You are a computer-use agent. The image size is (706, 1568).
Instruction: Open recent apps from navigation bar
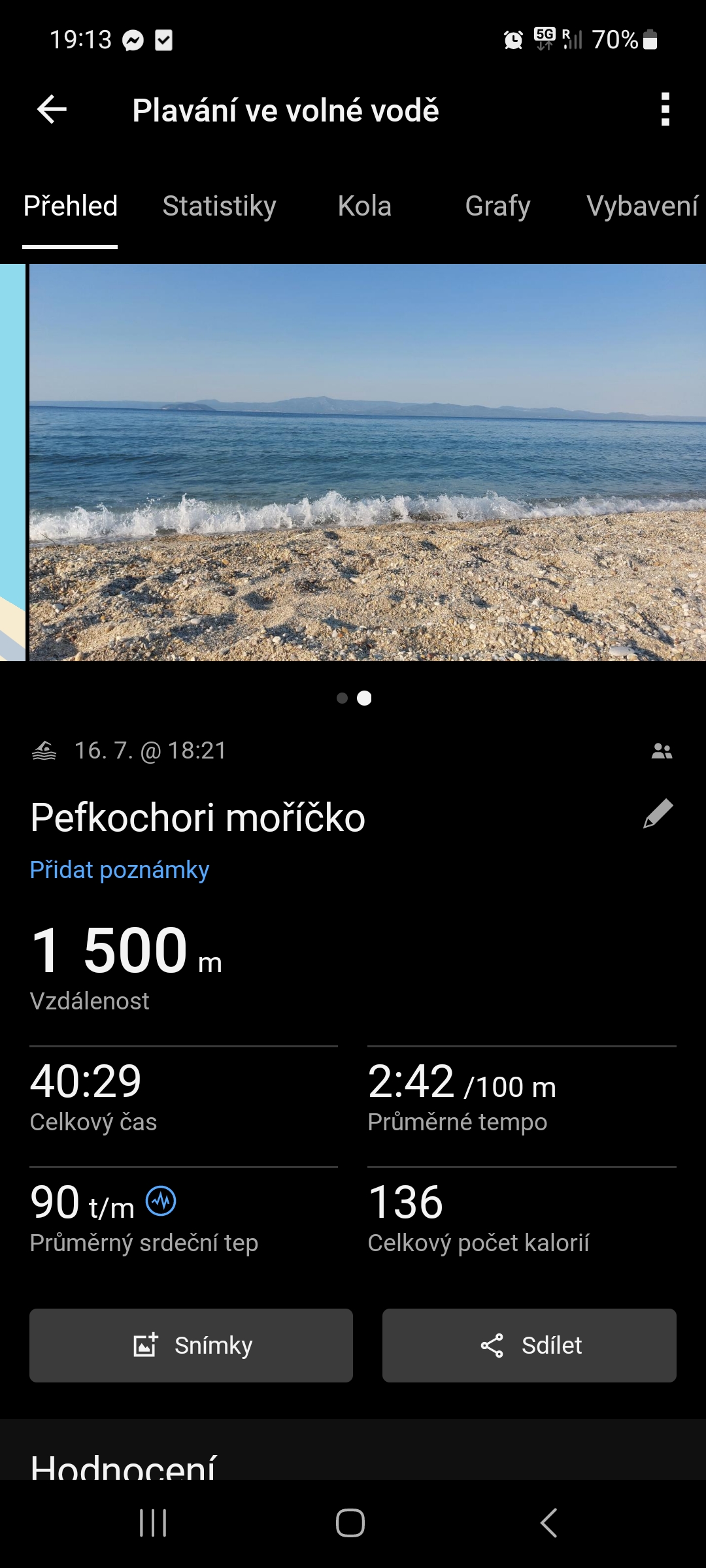(x=153, y=1523)
